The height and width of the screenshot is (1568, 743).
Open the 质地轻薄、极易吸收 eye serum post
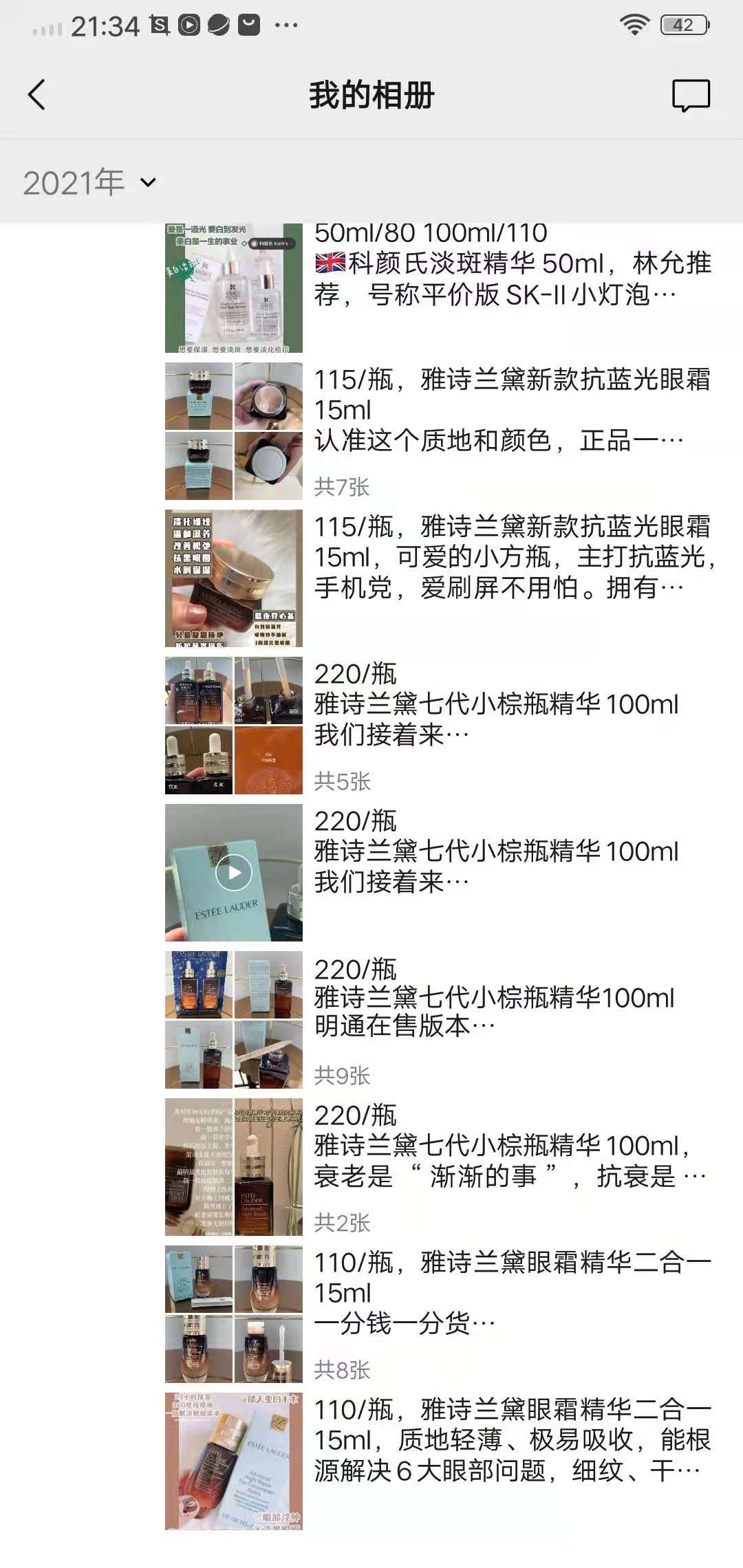tap(513, 1440)
